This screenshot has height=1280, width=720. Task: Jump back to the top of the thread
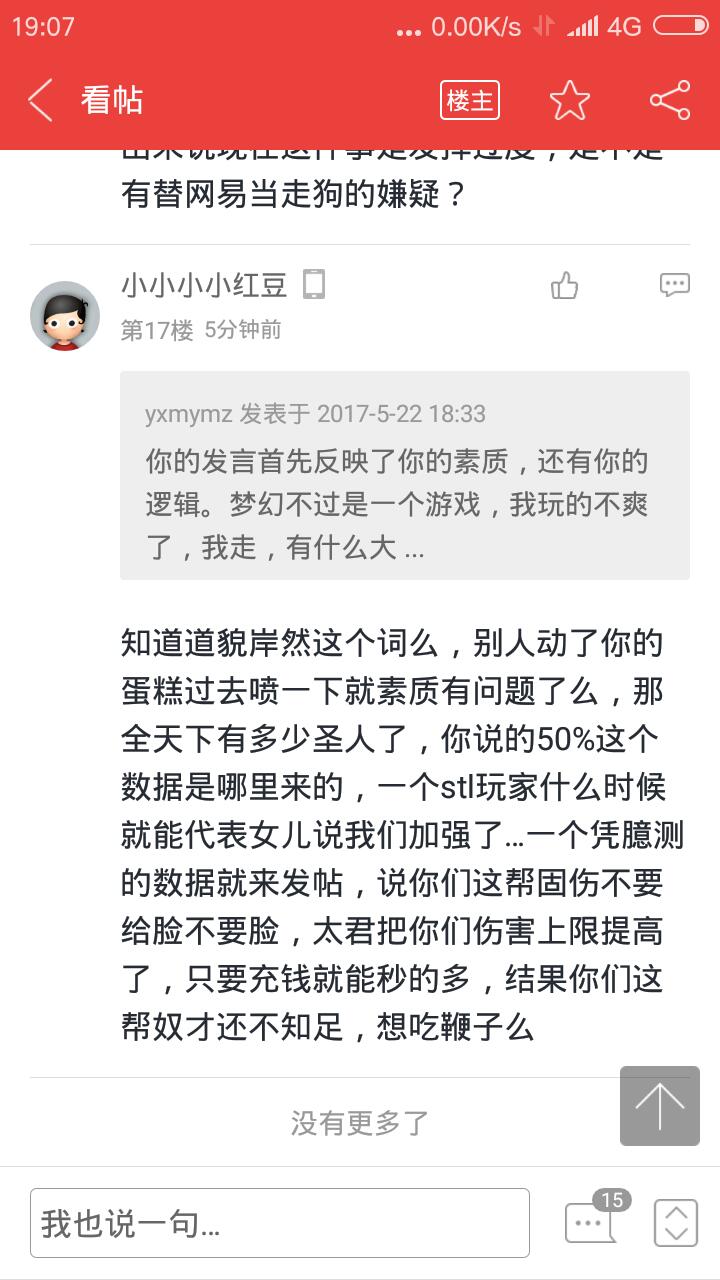coord(659,1106)
